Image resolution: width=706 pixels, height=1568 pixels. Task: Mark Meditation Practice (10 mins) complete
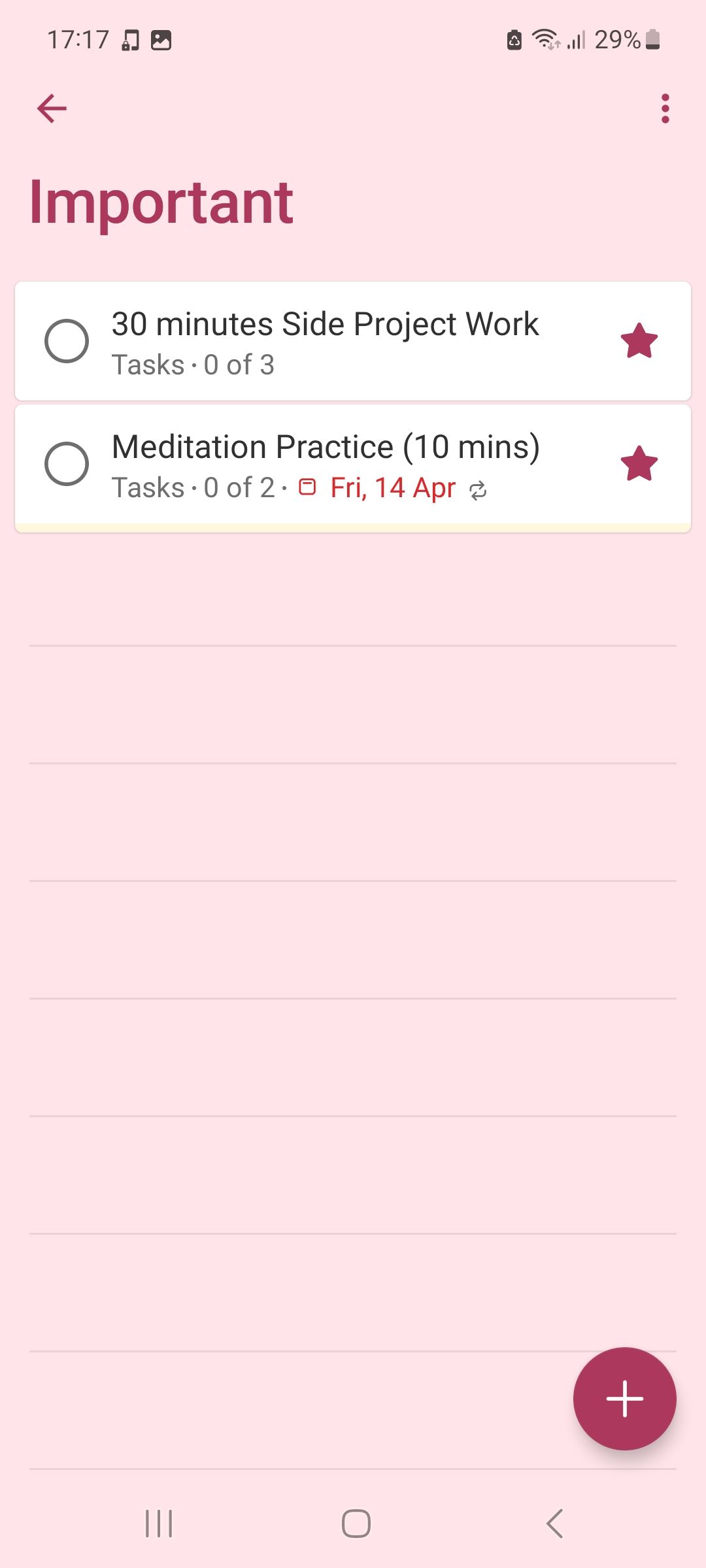coord(67,464)
